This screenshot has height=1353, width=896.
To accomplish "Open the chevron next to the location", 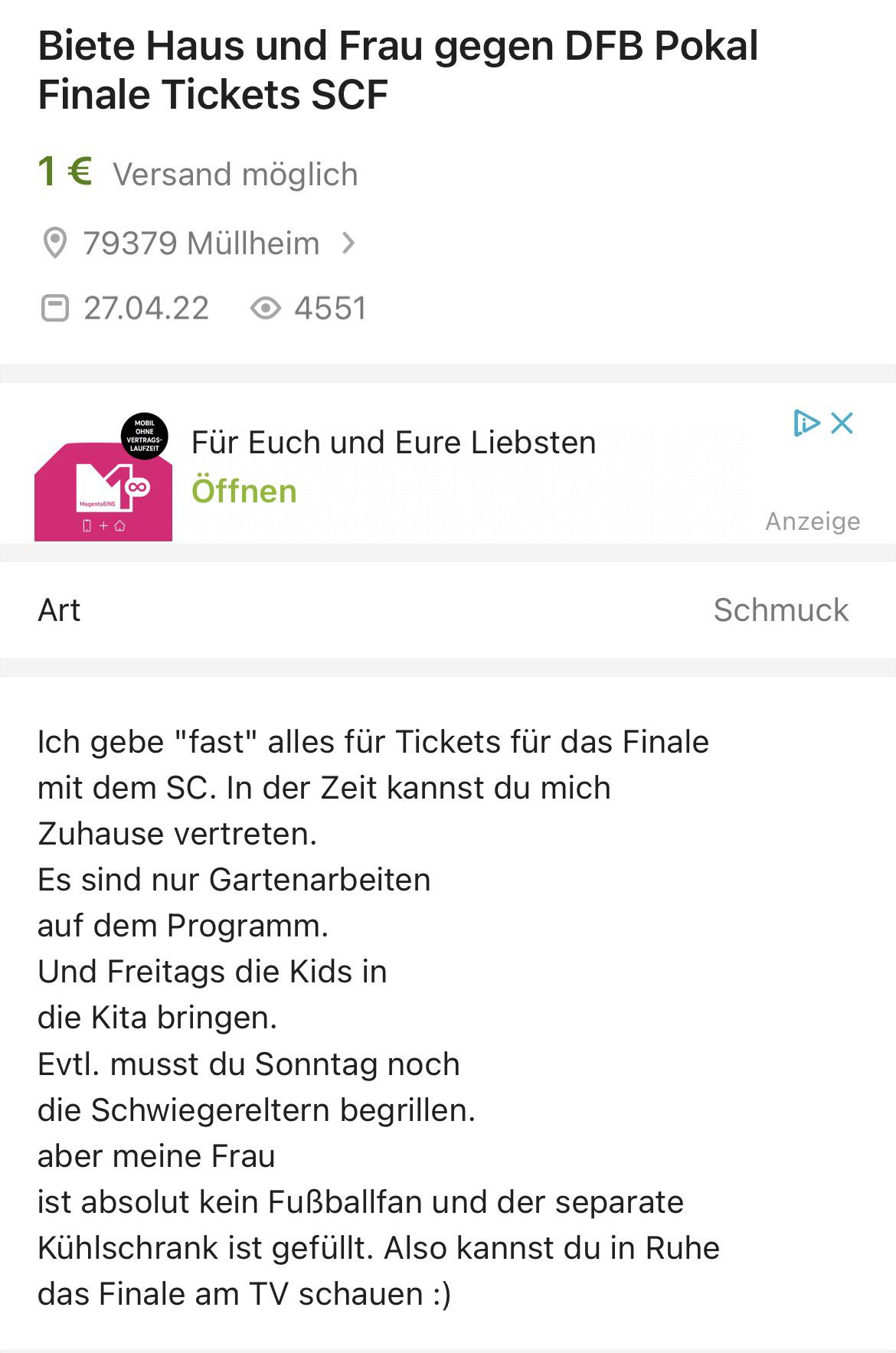I will click(351, 242).
